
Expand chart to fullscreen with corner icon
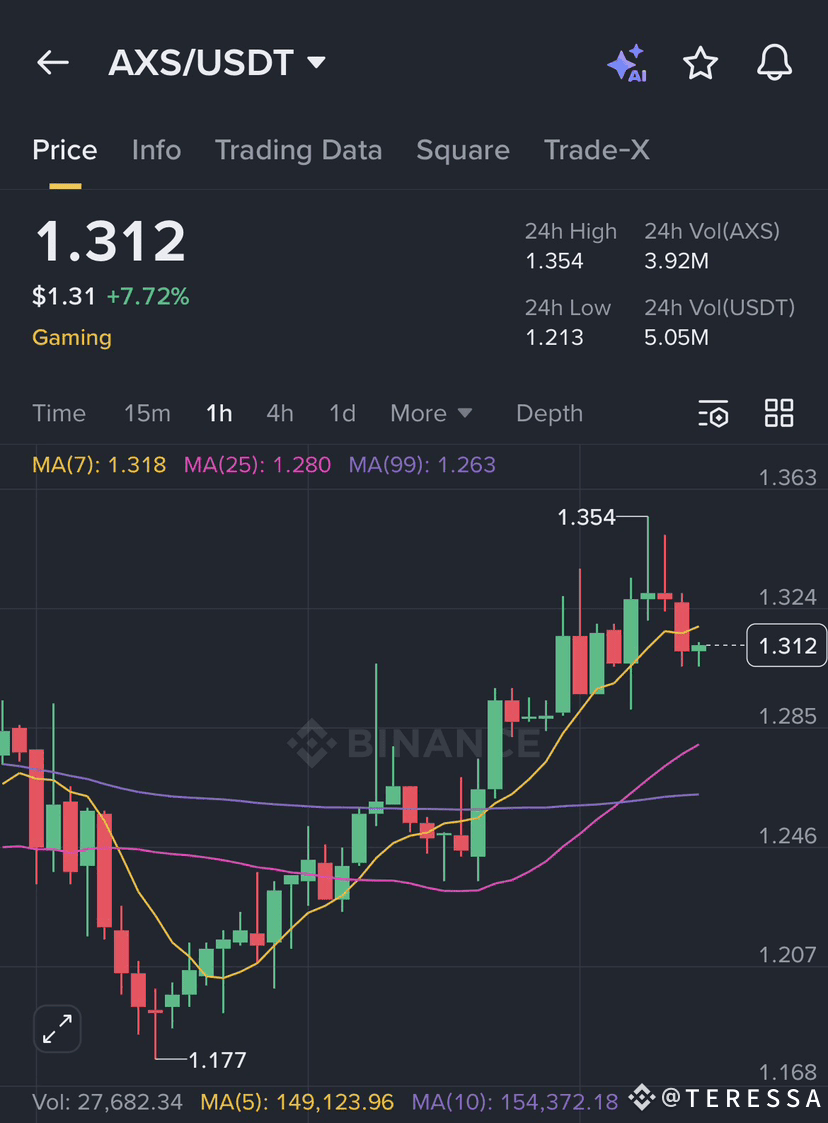(x=57, y=1029)
